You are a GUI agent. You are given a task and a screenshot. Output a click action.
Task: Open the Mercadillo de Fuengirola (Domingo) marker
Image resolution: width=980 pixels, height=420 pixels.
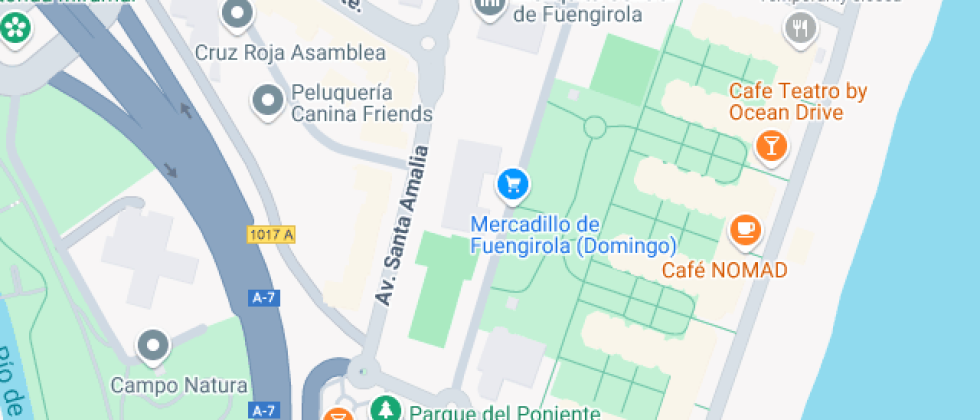513,184
